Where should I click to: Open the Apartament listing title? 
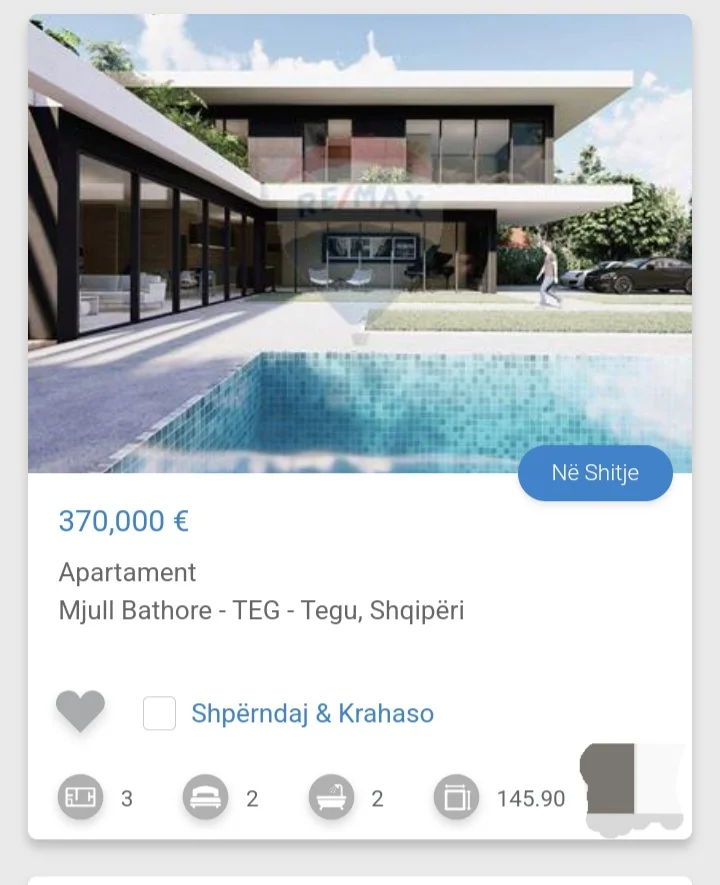(x=127, y=573)
